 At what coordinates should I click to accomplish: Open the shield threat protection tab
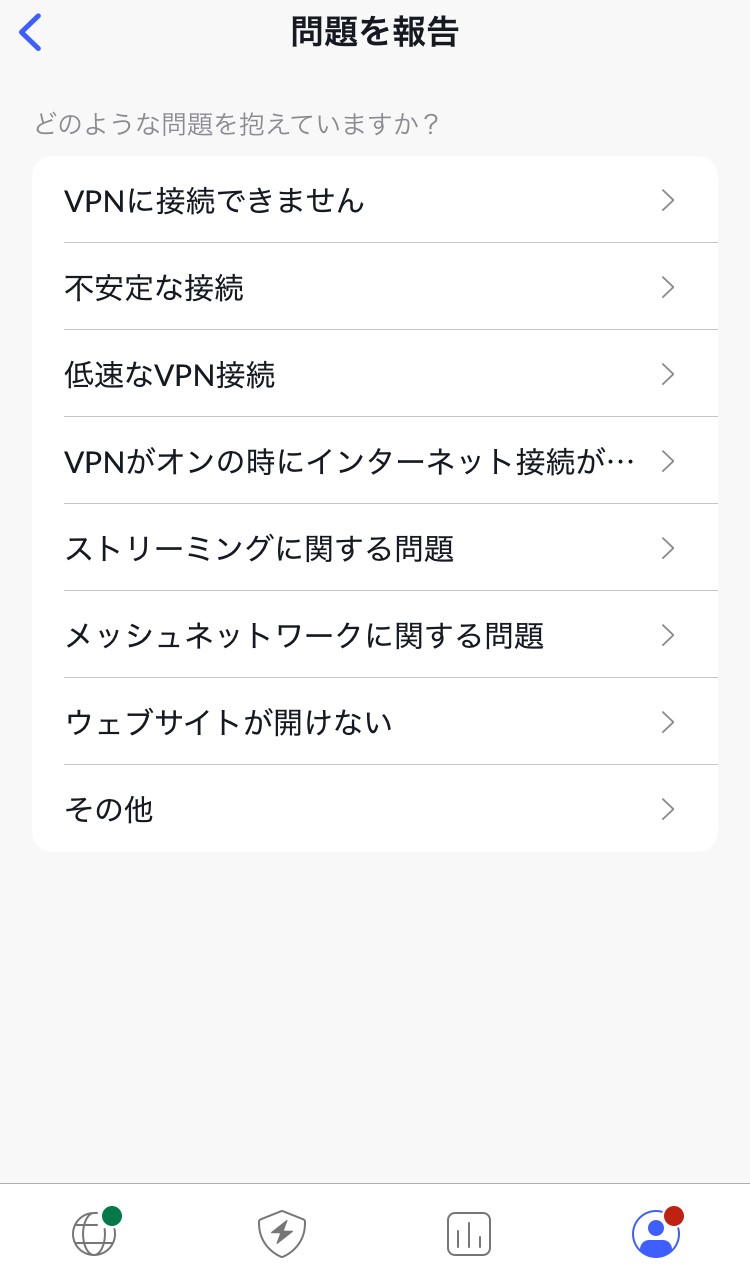pos(282,1232)
